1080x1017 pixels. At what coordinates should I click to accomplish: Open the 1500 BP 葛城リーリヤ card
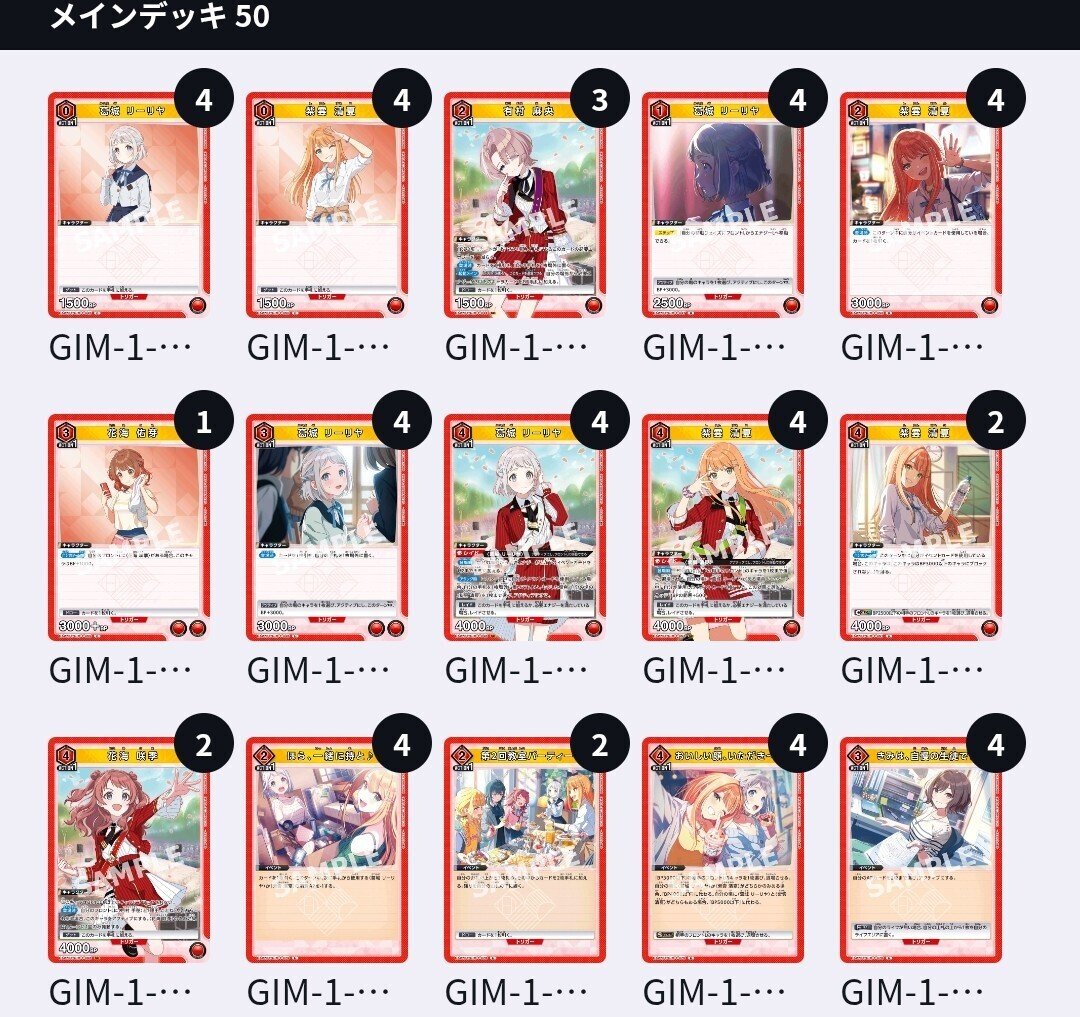pos(129,206)
